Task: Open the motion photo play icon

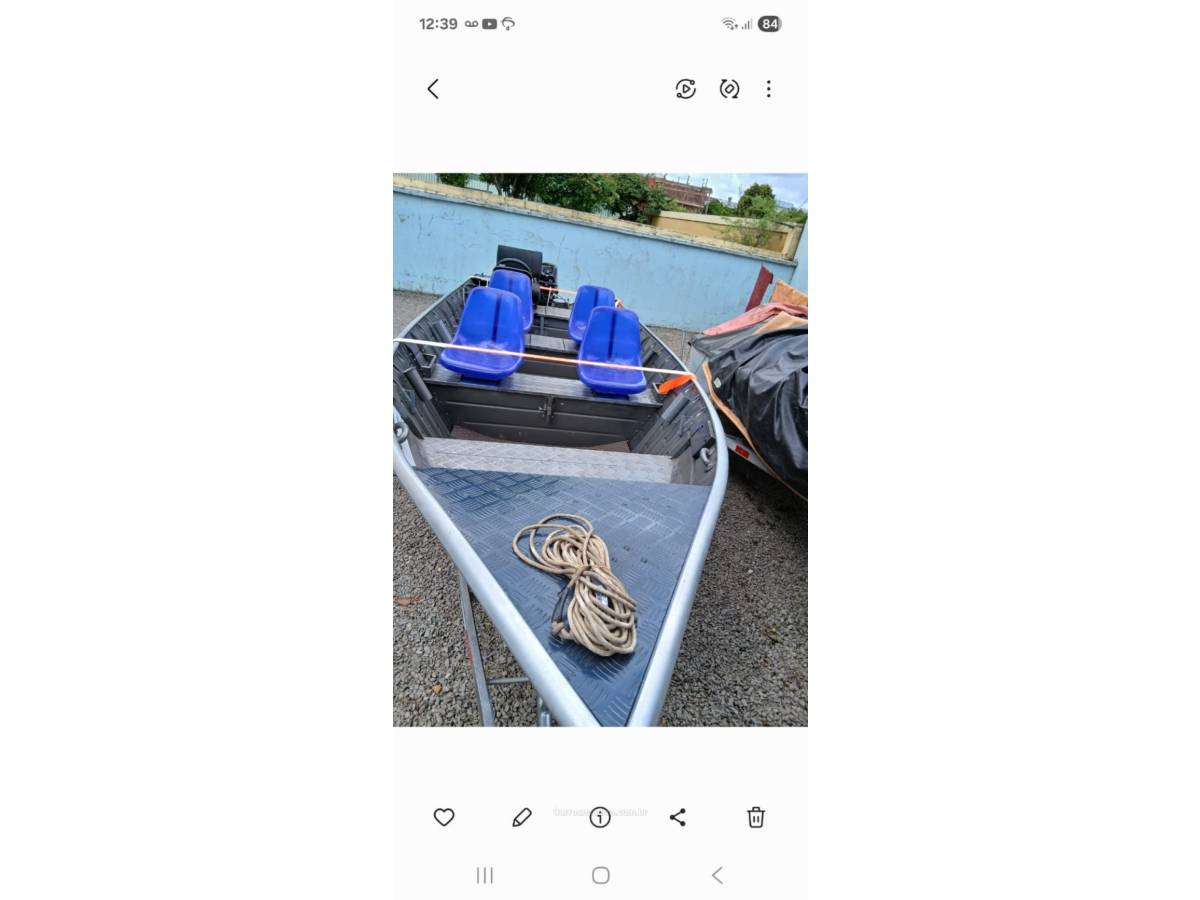Action: [x=685, y=89]
